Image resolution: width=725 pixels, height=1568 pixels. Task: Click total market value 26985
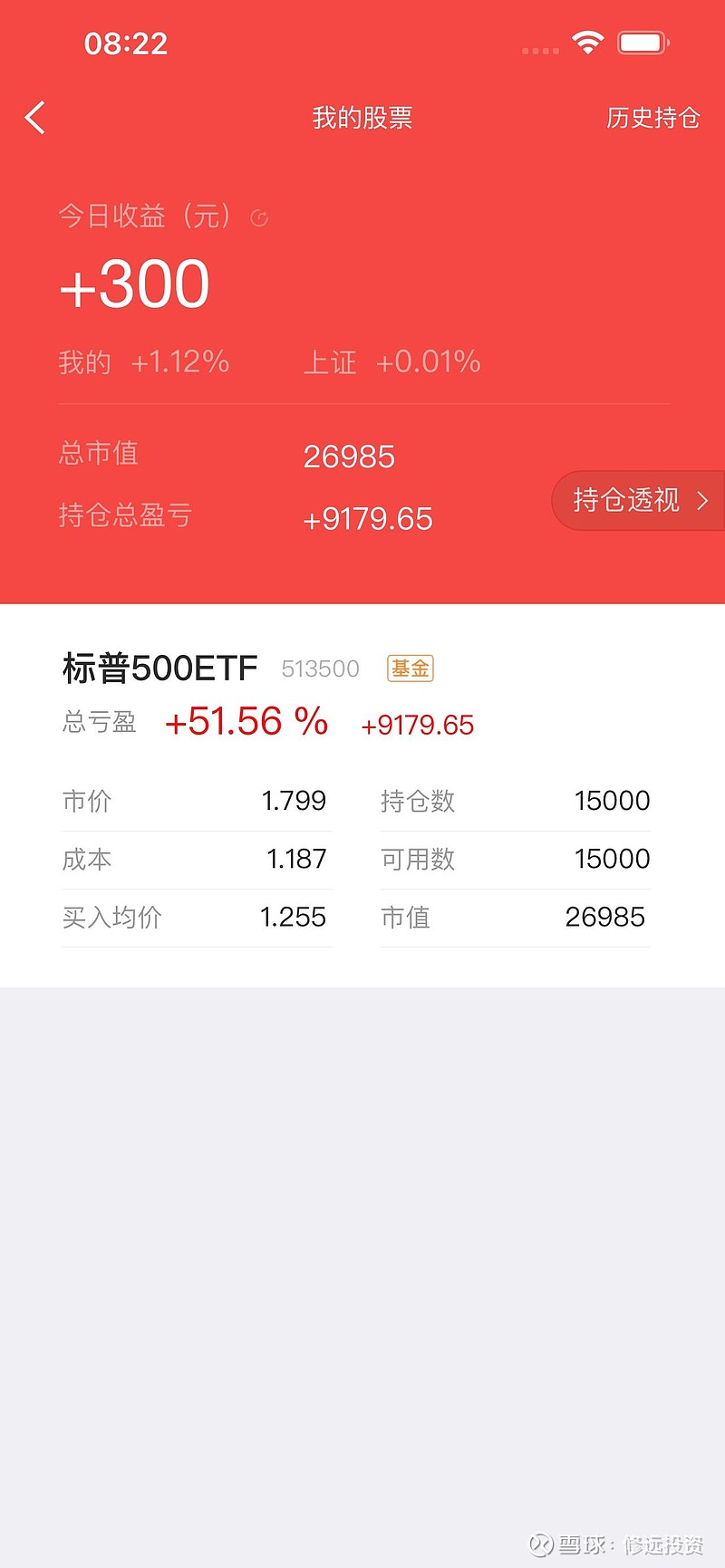point(350,457)
